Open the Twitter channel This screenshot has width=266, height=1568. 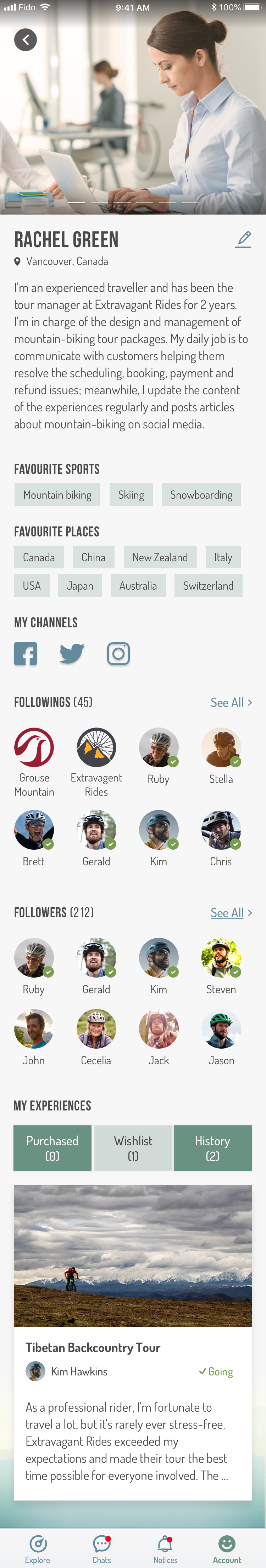(72, 654)
